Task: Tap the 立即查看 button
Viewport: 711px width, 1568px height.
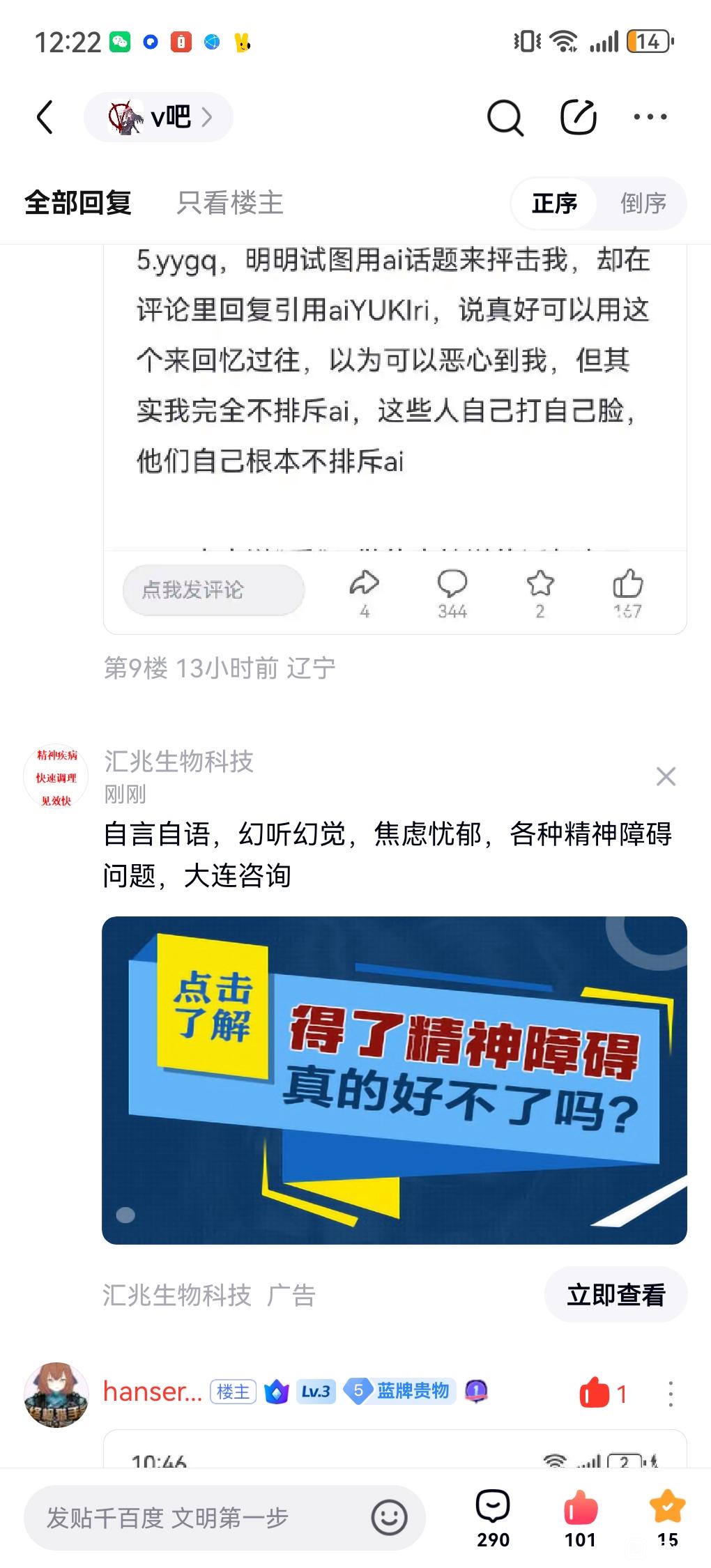Action: pyautogui.click(x=616, y=1295)
